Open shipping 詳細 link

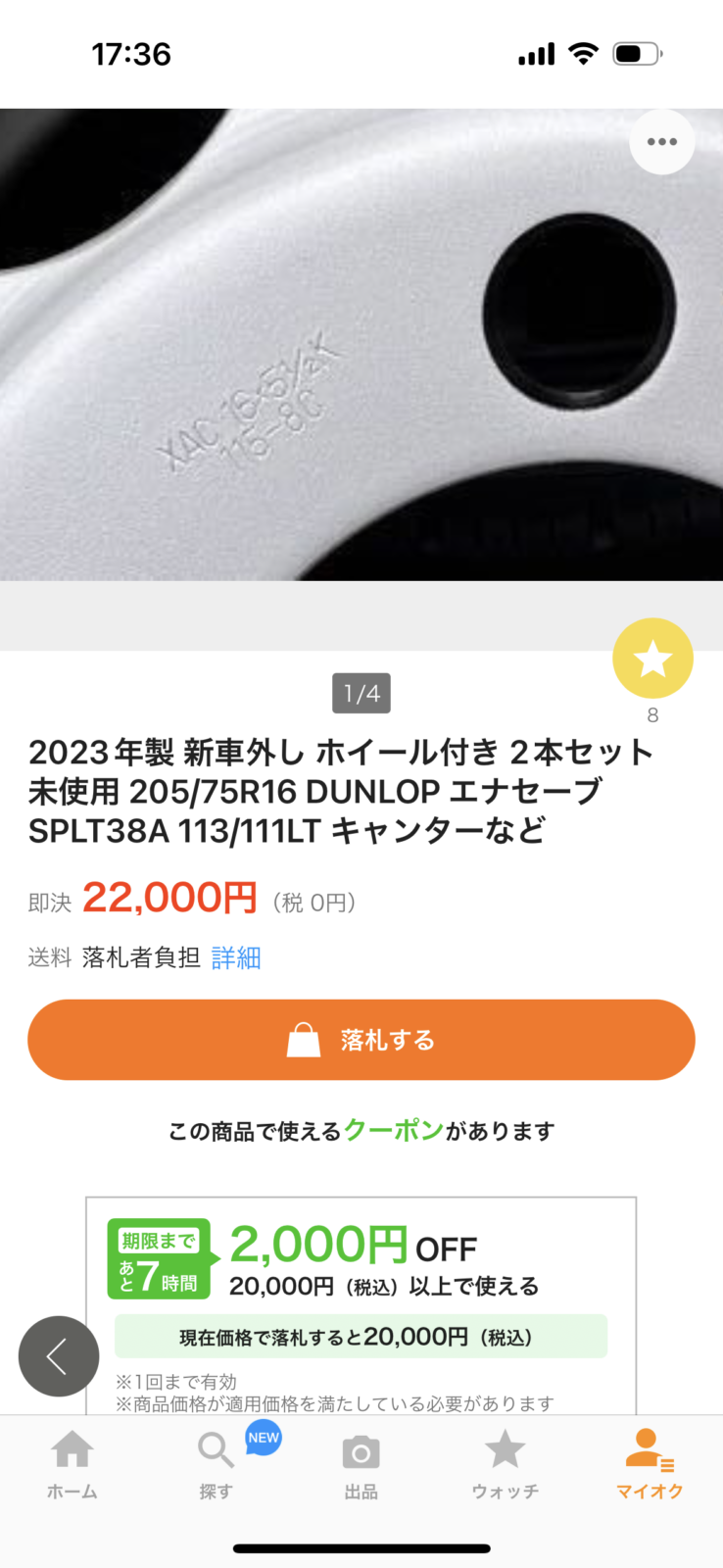(236, 957)
